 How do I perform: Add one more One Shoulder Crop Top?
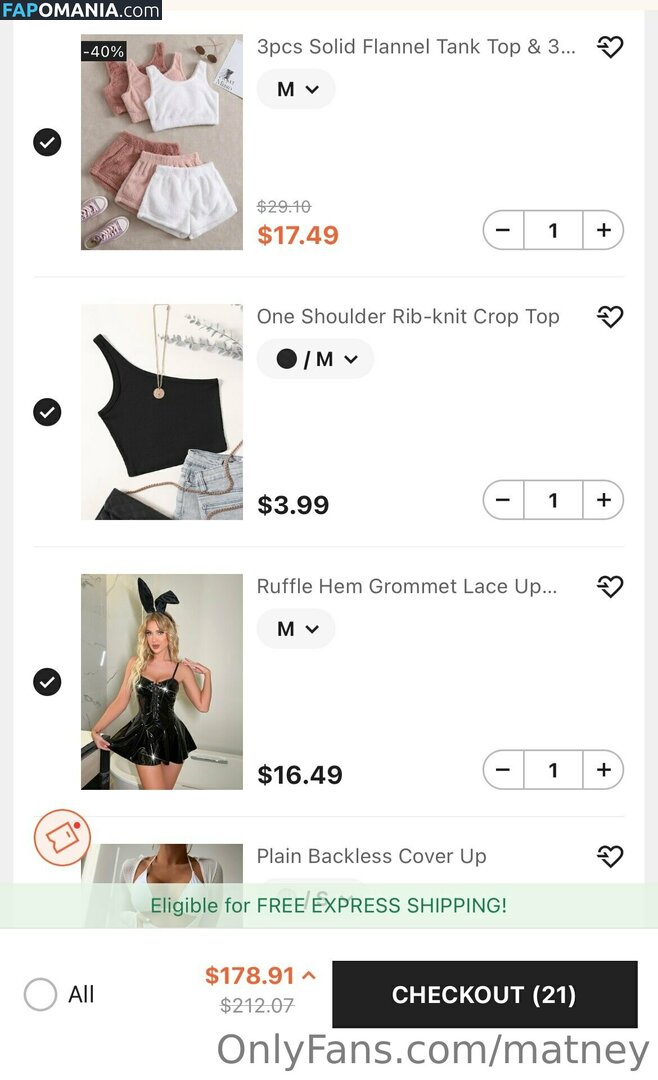coord(603,500)
